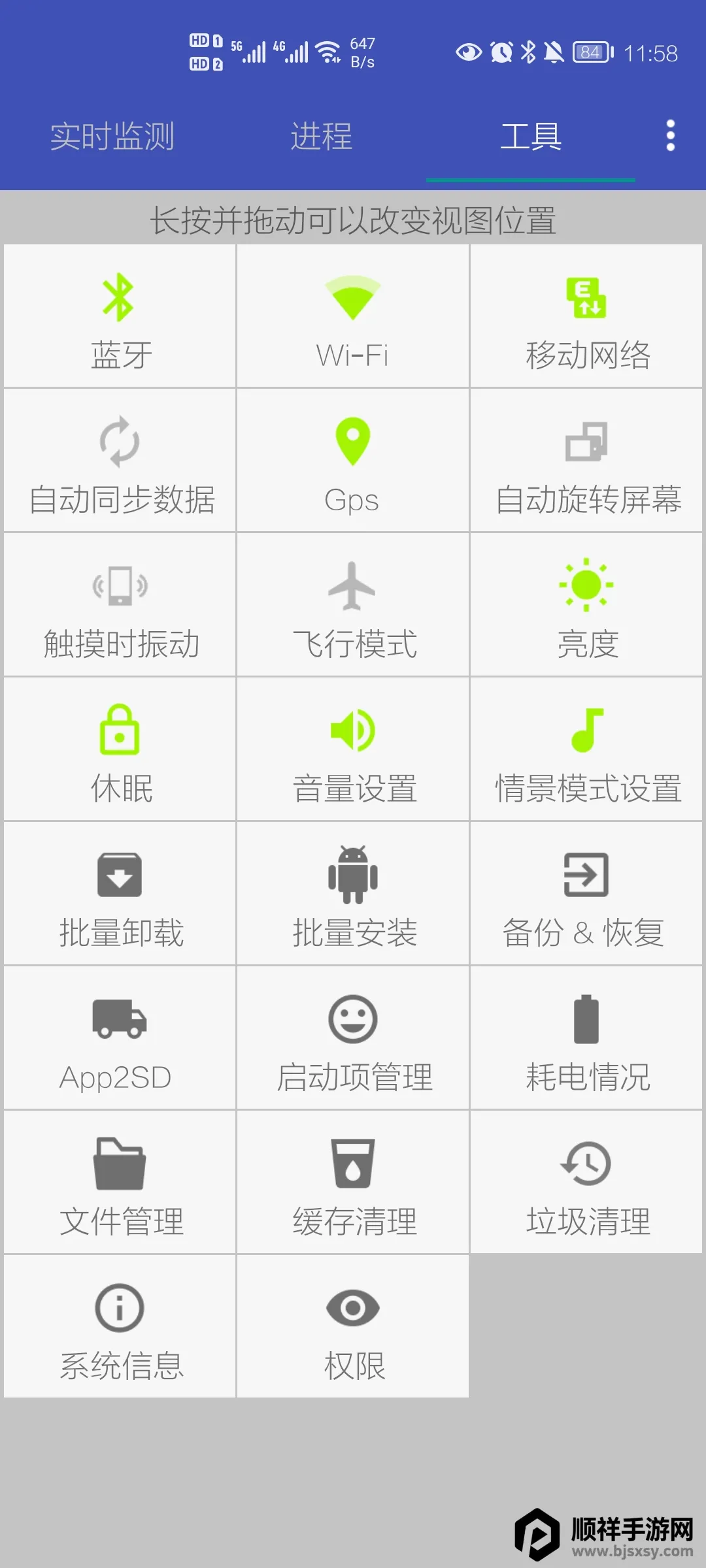Open the 亮度 brightness setting

tap(586, 605)
